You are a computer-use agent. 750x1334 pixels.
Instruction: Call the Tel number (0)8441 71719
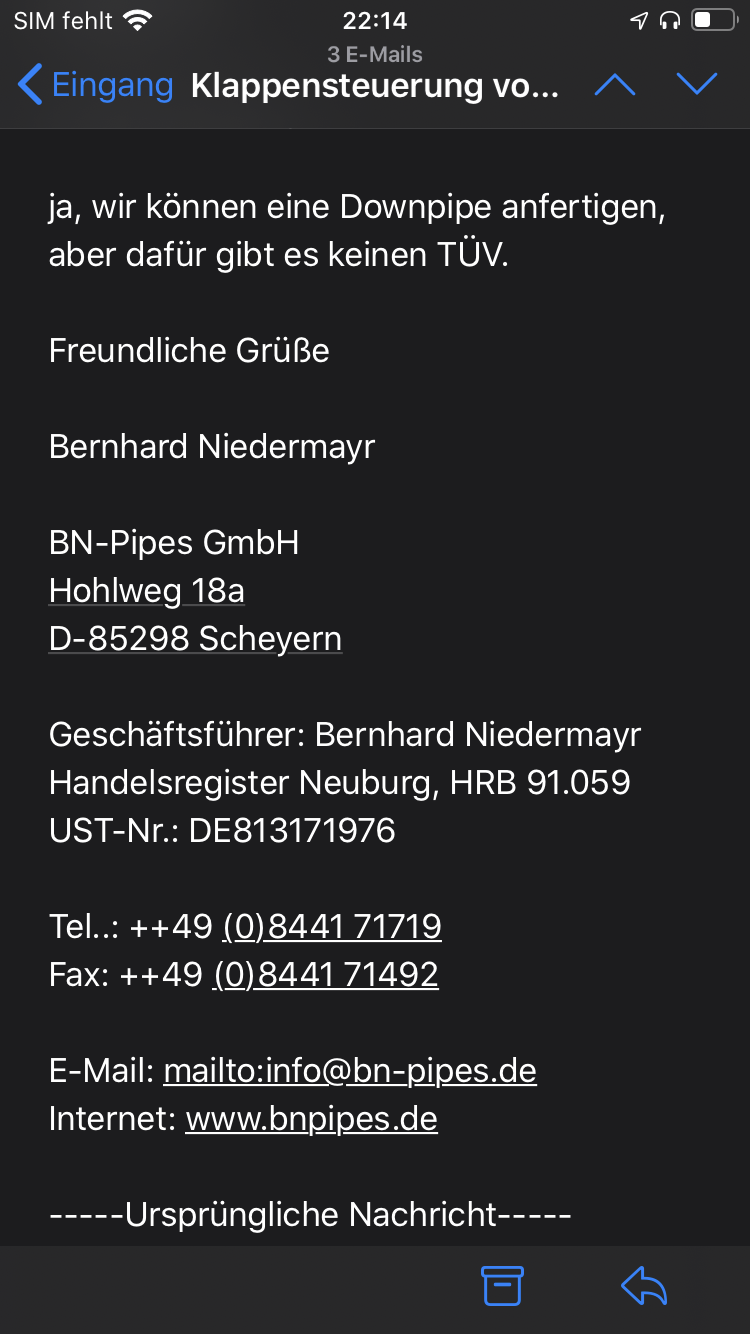(332, 927)
